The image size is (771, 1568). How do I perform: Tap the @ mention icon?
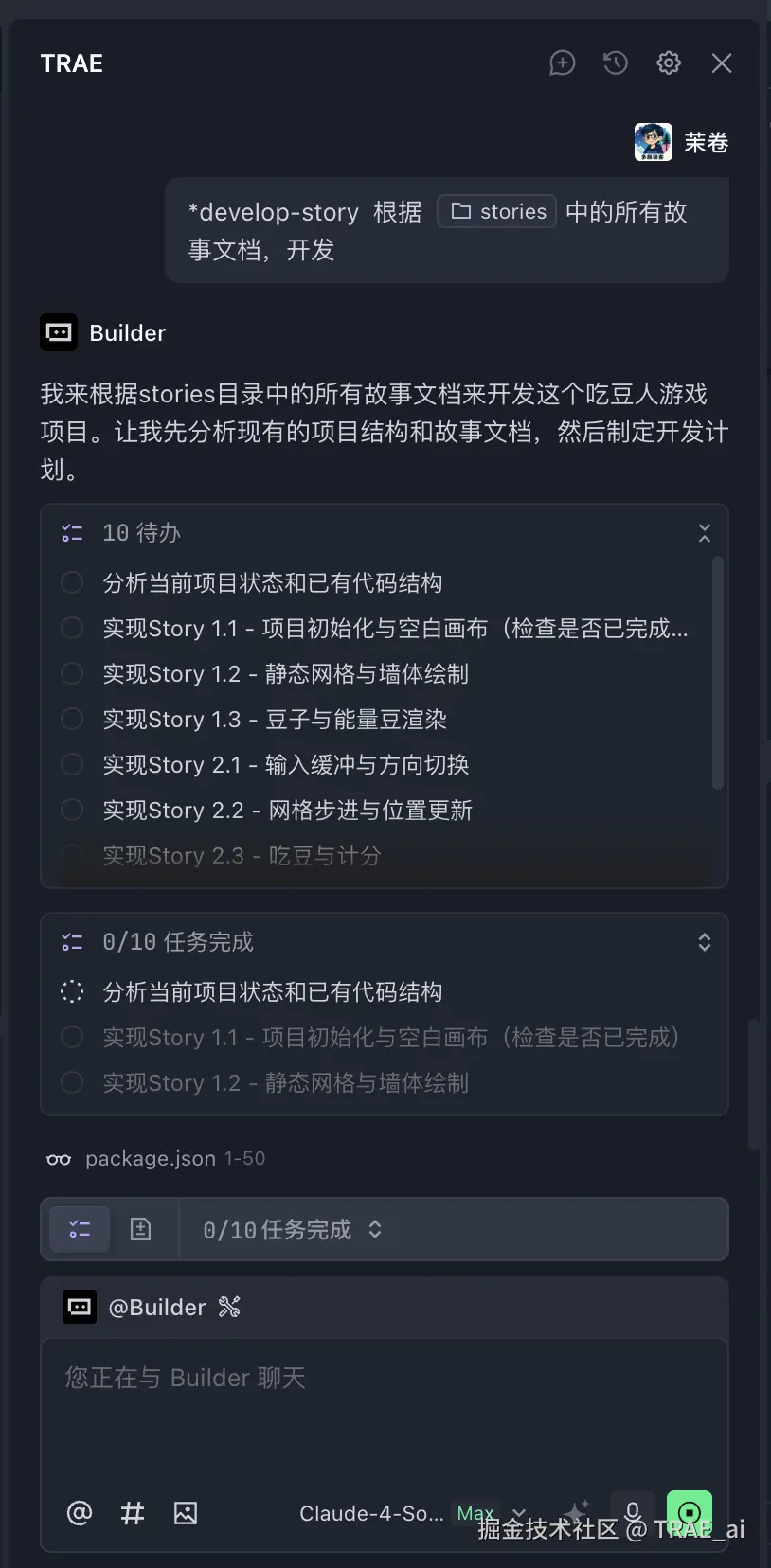coord(80,1513)
